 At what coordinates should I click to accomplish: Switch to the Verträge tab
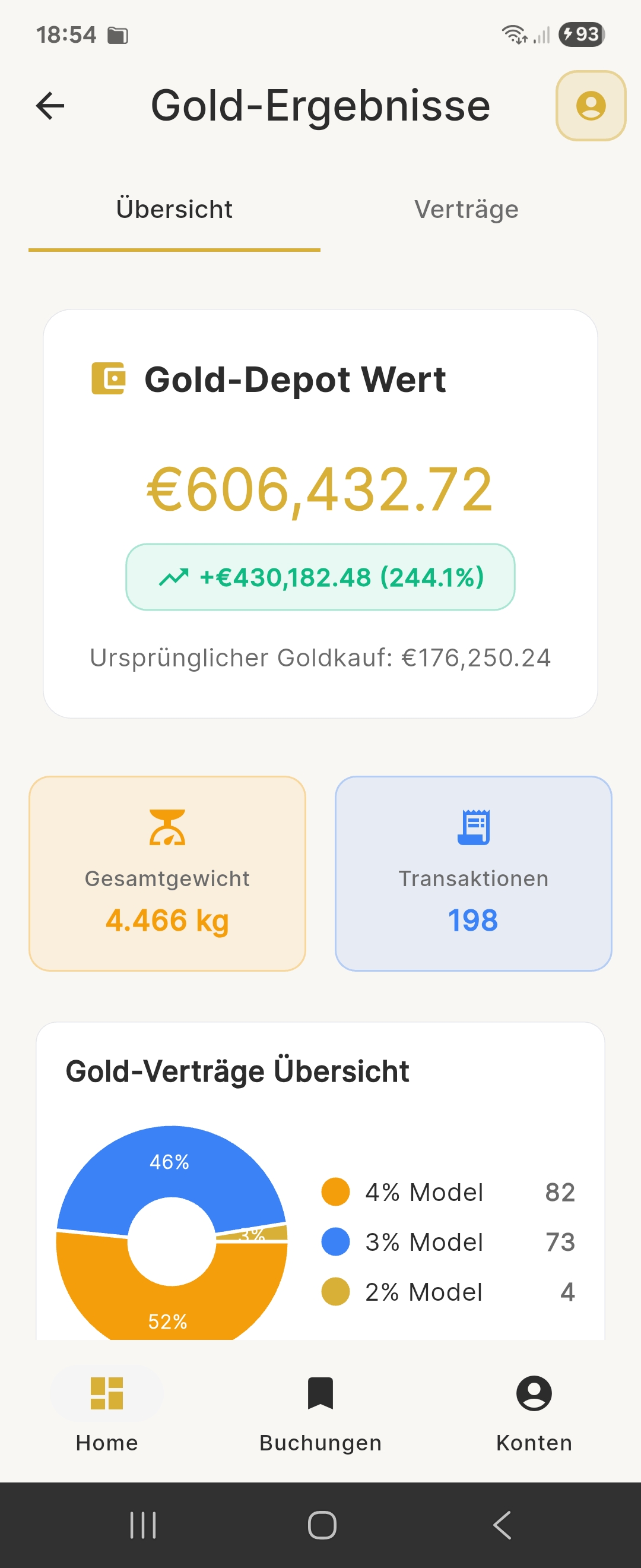coord(467,210)
